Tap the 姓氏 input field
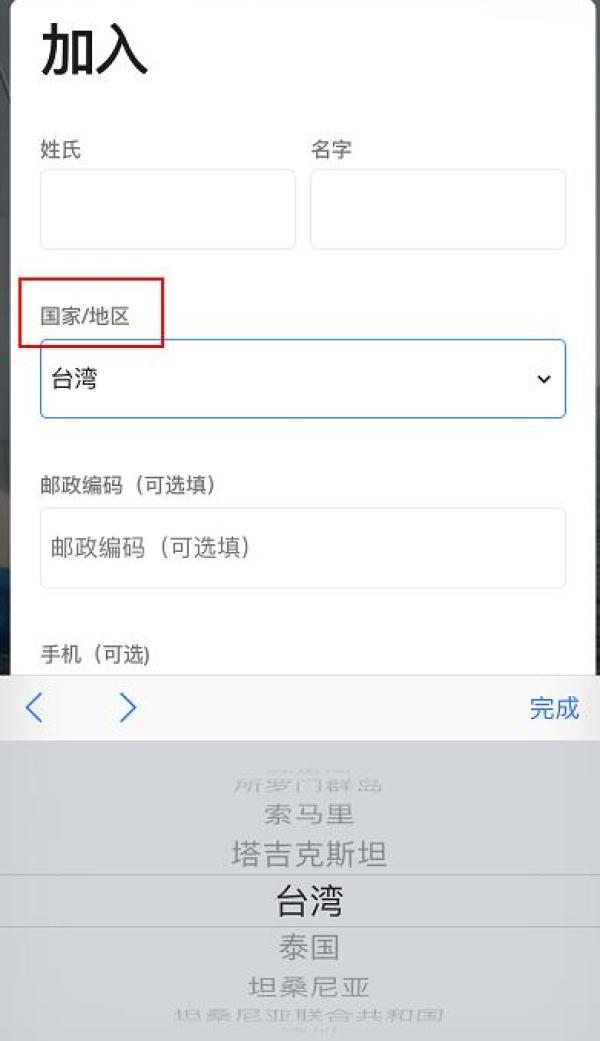Image resolution: width=600 pixels, height=1041 pixels. 168,209
